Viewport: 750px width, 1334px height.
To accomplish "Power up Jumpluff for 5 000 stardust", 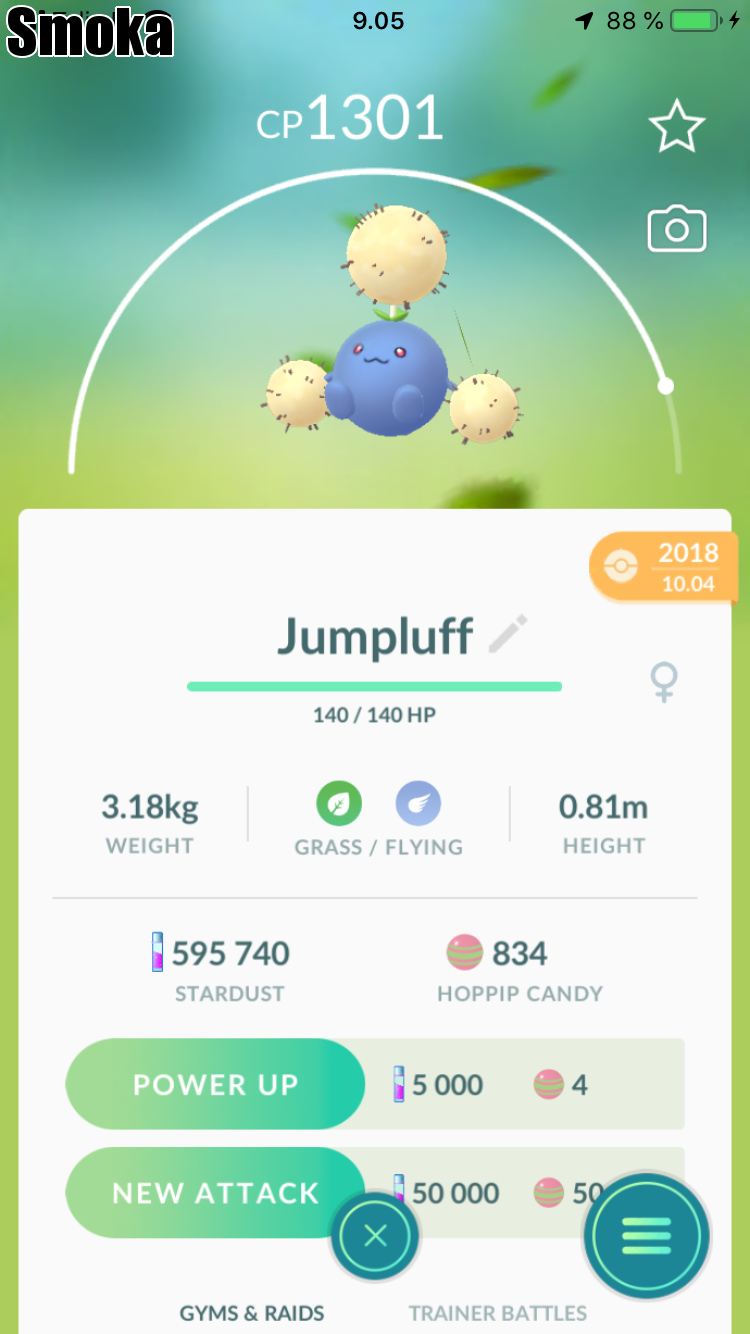I will click(x=216, y=1085).
